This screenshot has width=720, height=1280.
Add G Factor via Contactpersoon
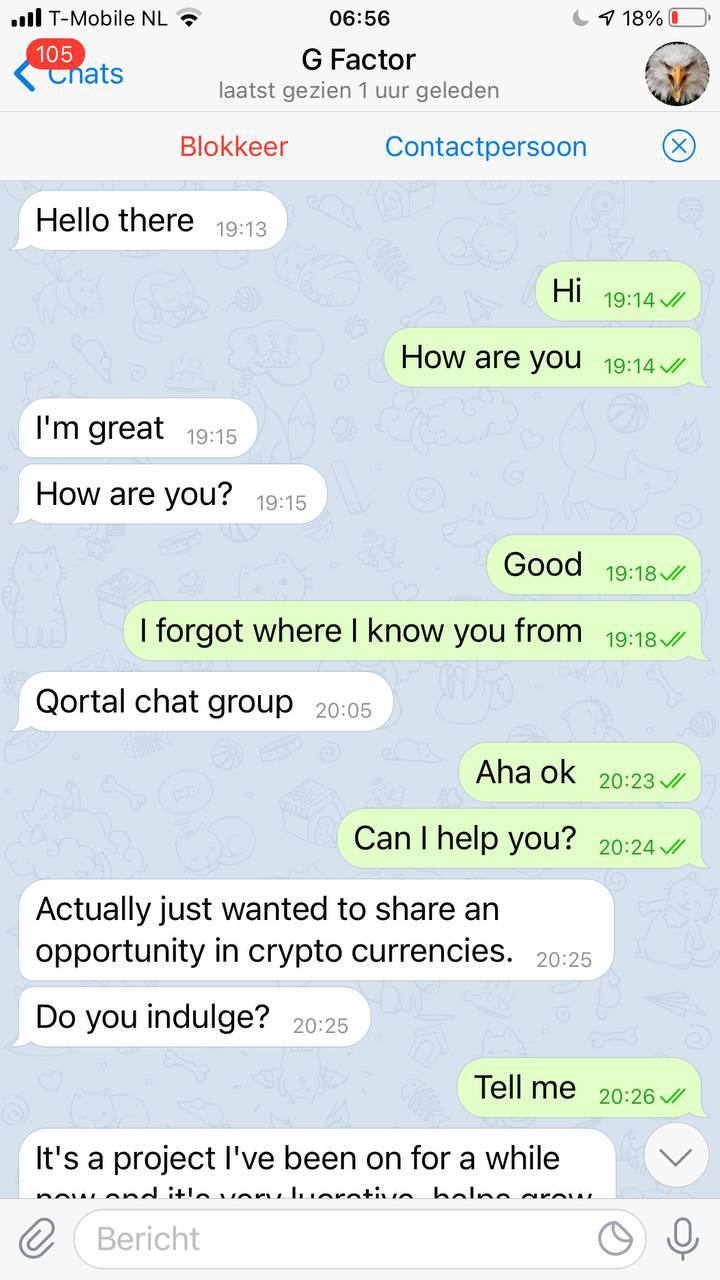[x=486, y=146]
